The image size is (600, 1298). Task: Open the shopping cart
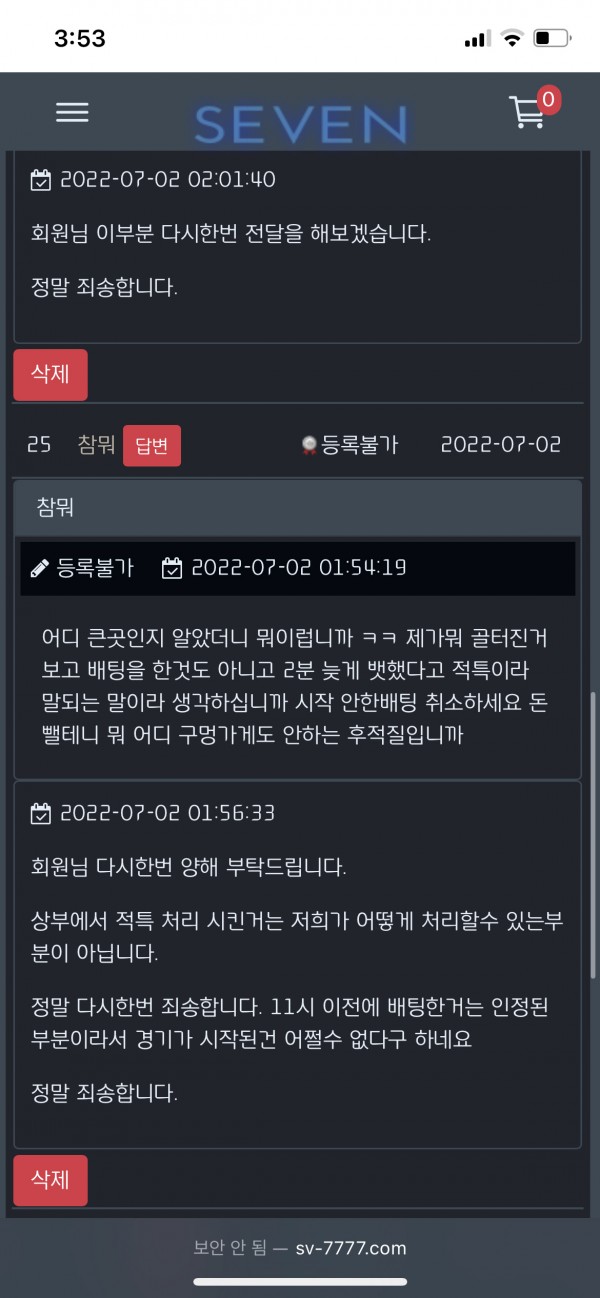[x=527, y=113]
